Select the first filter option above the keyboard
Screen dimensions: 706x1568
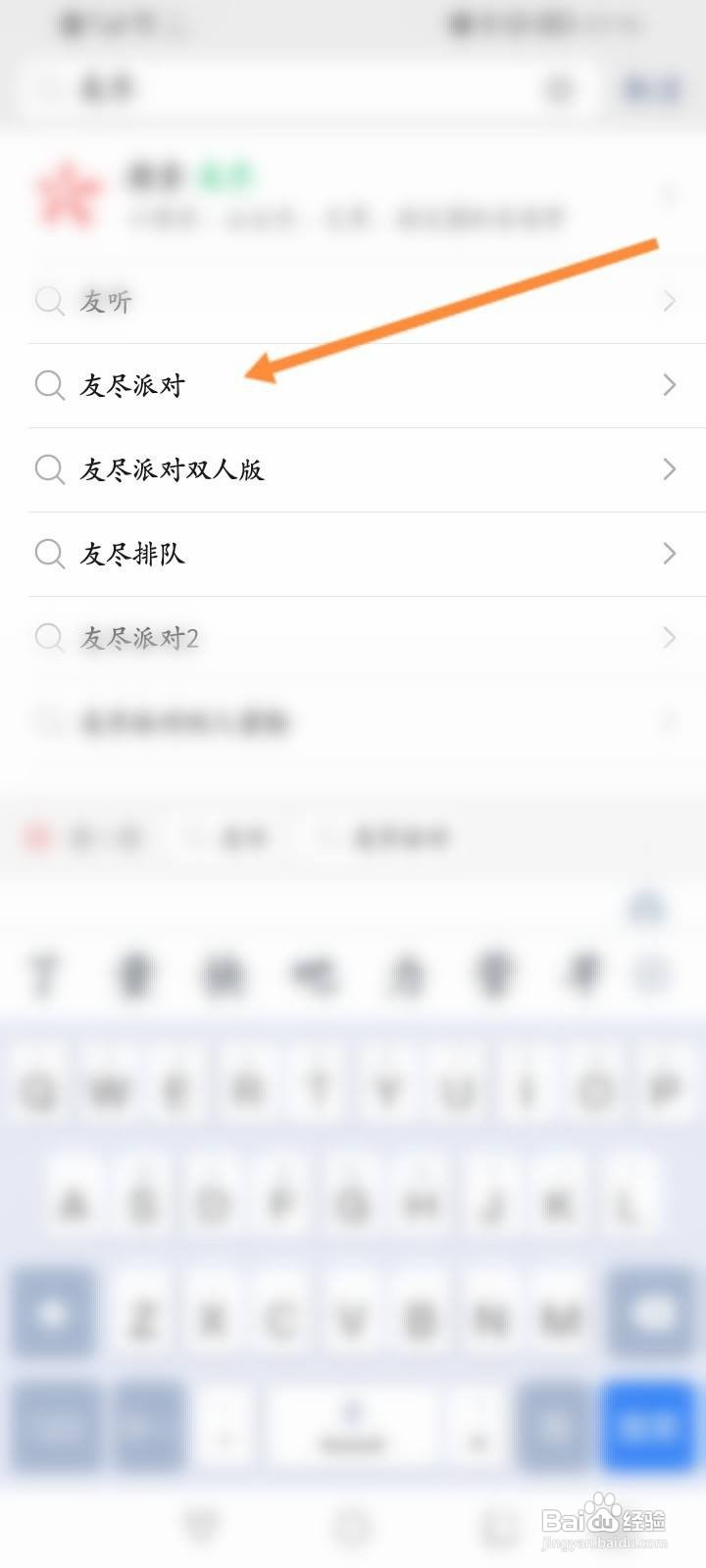[x=83, y=838]
